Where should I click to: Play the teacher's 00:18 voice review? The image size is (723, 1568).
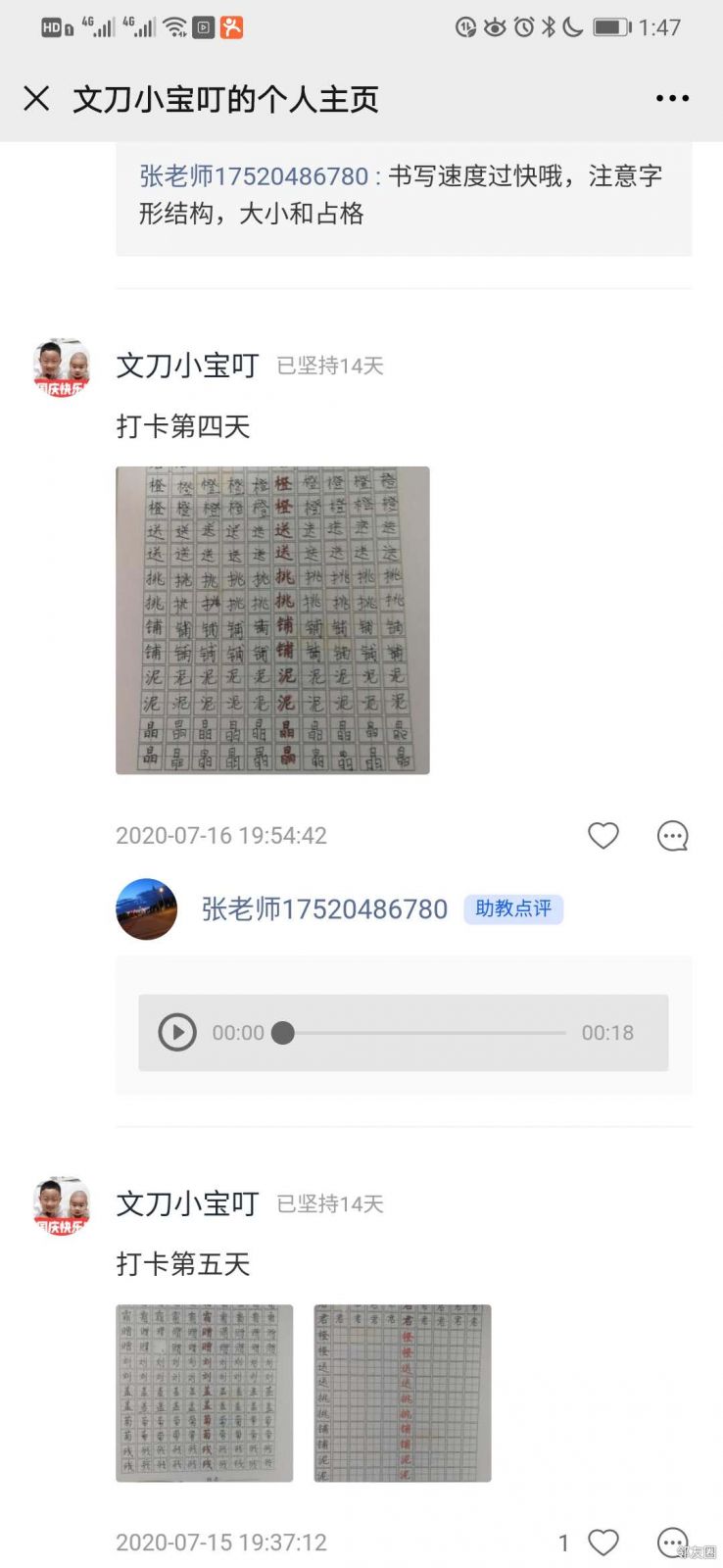click(177, 1032)
